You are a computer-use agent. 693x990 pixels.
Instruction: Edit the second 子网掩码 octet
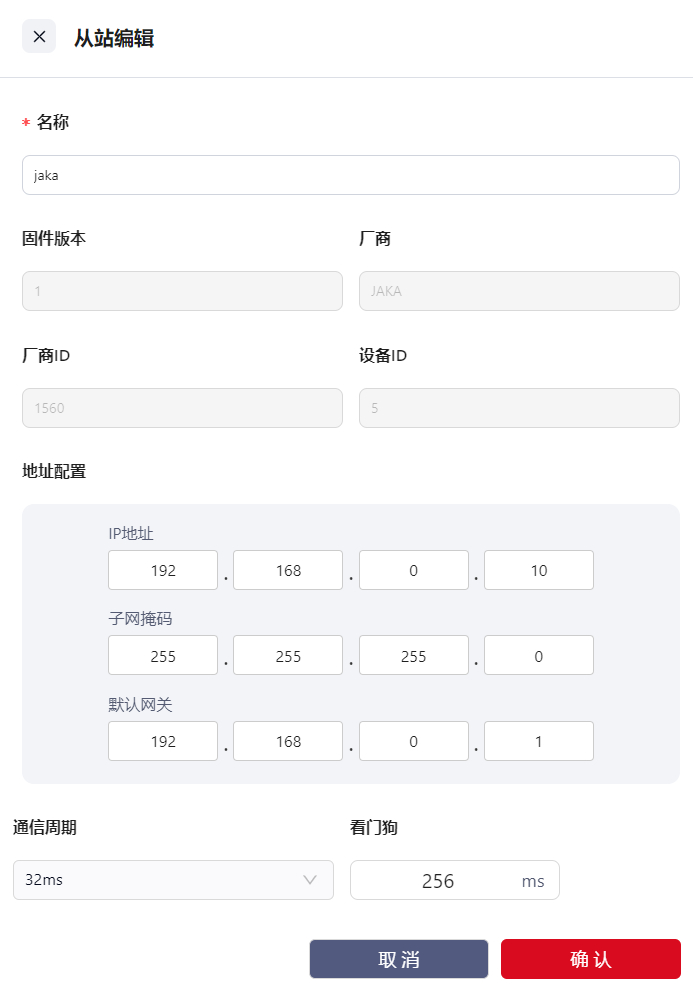[x=288, y=656]
